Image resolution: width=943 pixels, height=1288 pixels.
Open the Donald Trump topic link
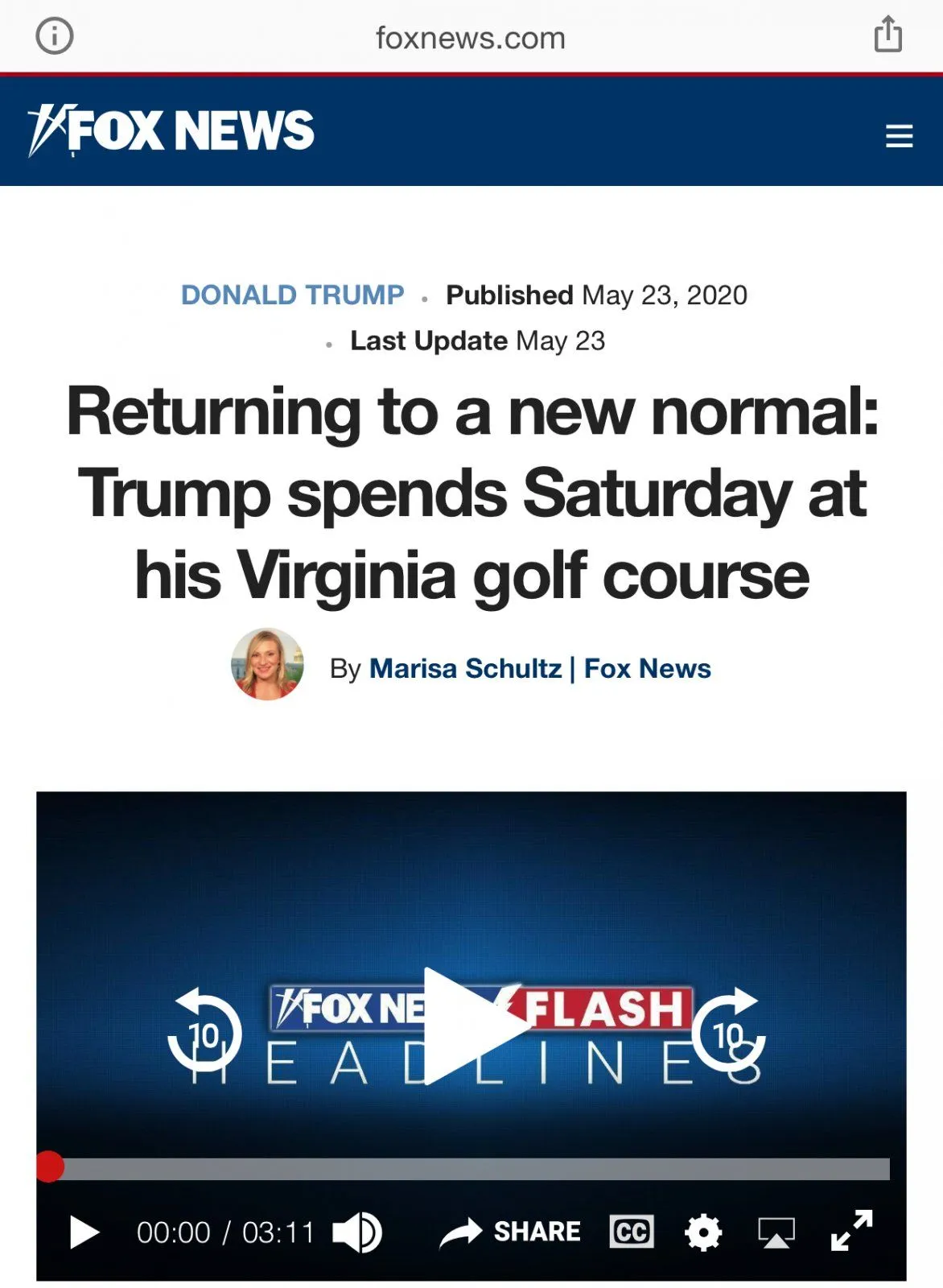coord(292,295)
